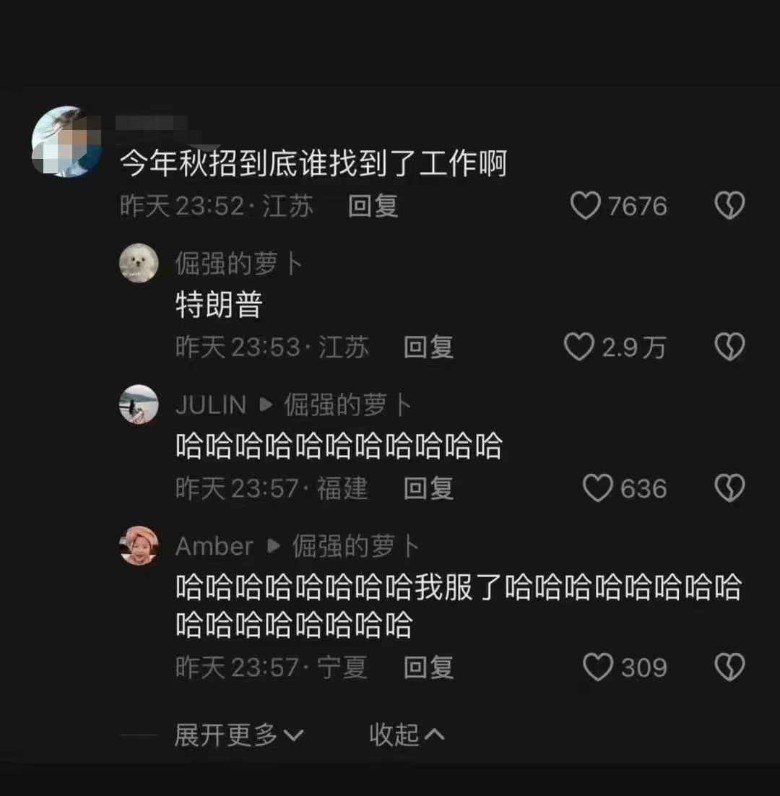This screenshot has width=780, height=796.
Task: Dislike JULIN's reply
Action: (x=730, y=488)
